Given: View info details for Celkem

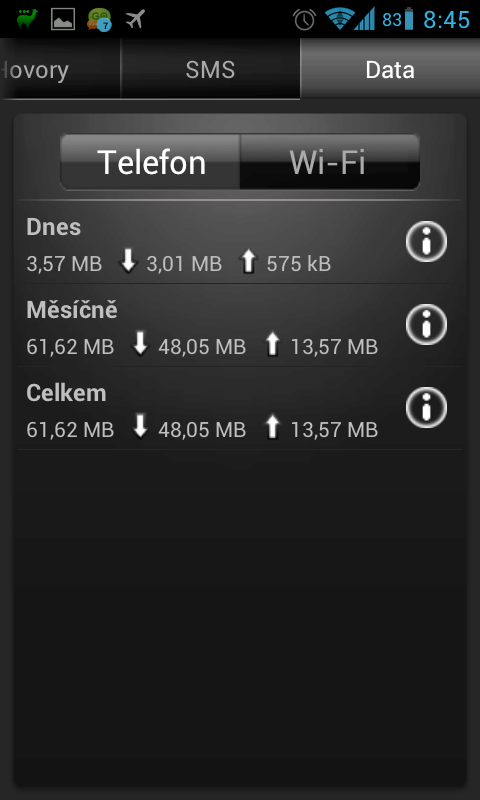Looking at the screenshot, I should pos(426,407).
